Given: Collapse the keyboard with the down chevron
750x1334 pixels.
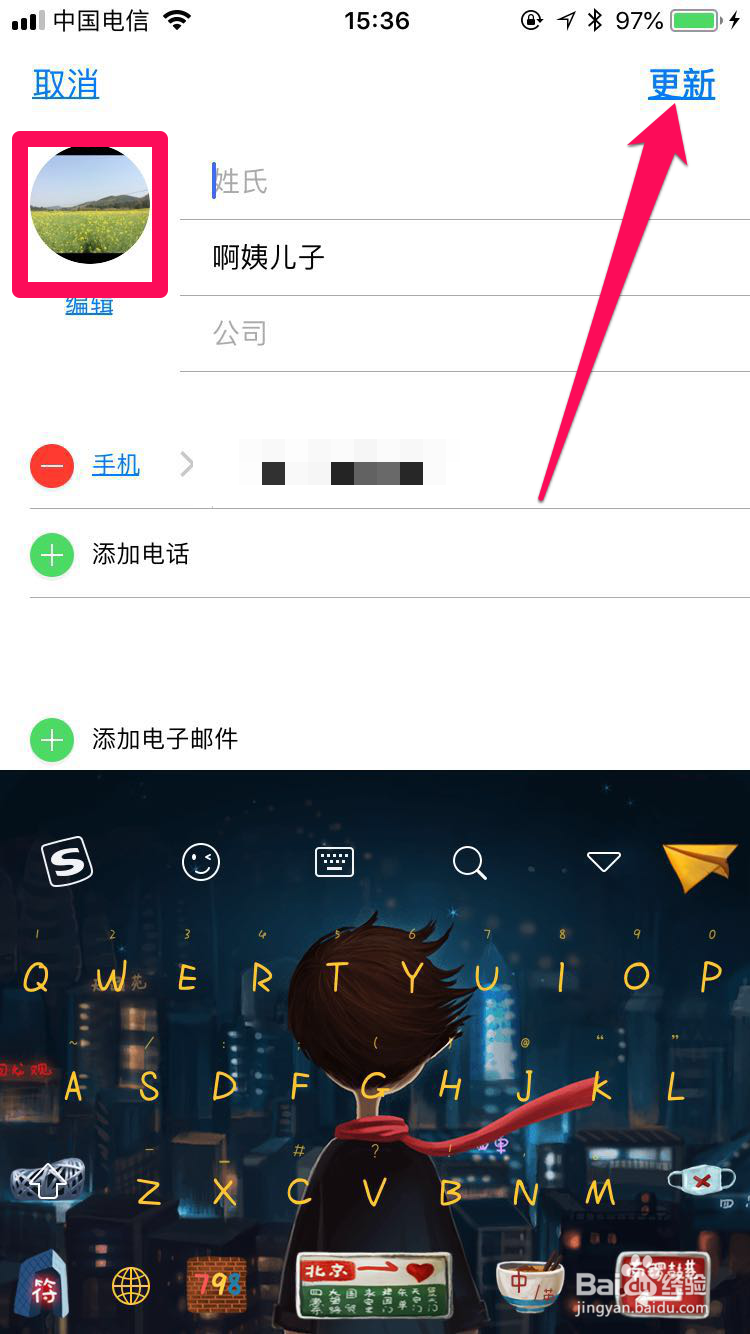Looking at the screenshot, I should 603,861.
